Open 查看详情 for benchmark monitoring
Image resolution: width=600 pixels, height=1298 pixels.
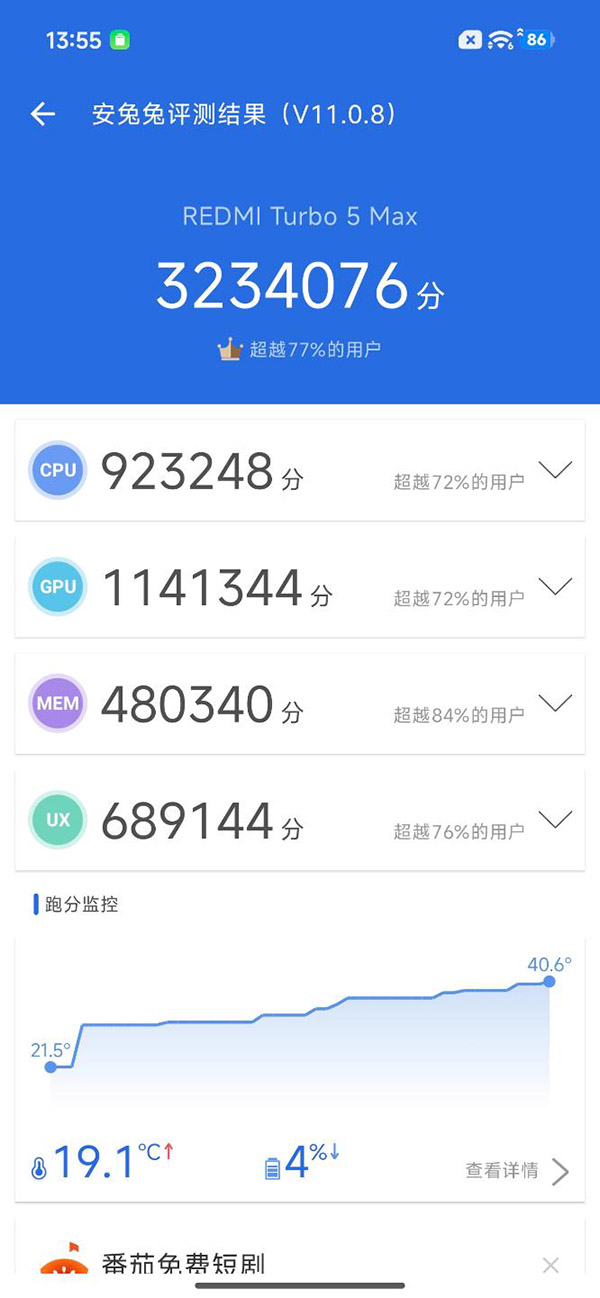[x=517, y=1170]
